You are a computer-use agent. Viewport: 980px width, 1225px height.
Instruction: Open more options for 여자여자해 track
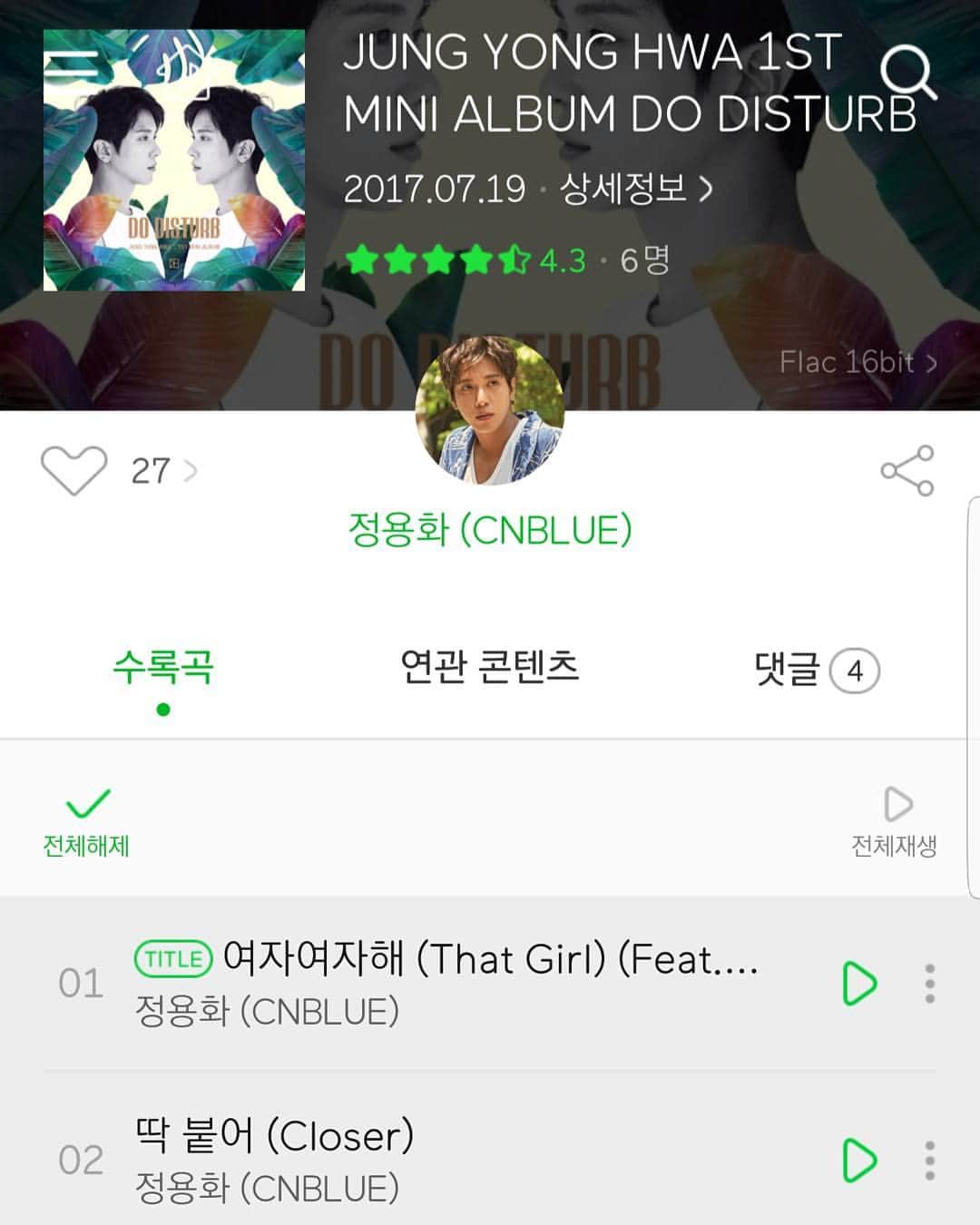(x=929, y=984)
